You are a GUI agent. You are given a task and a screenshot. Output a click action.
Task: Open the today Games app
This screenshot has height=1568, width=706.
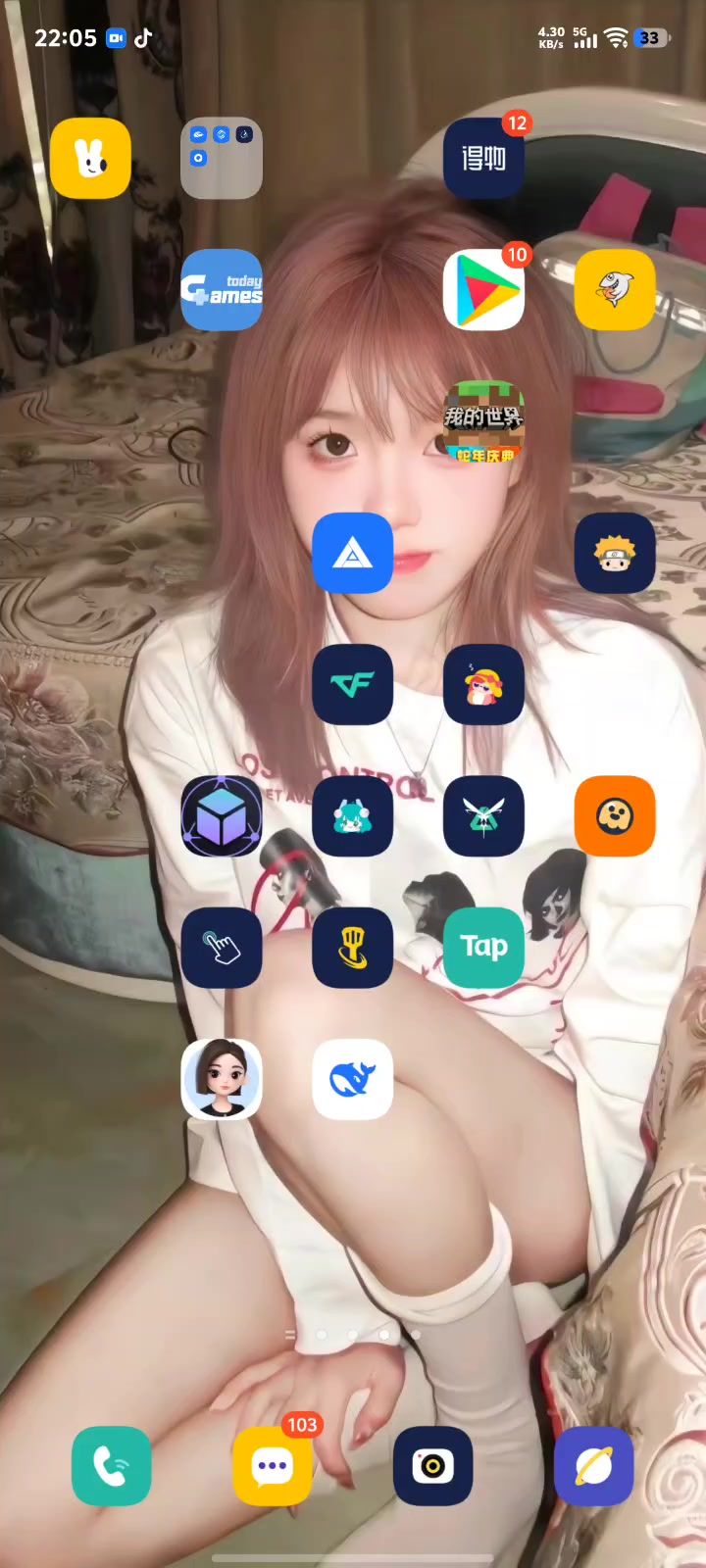pos(222,290)
